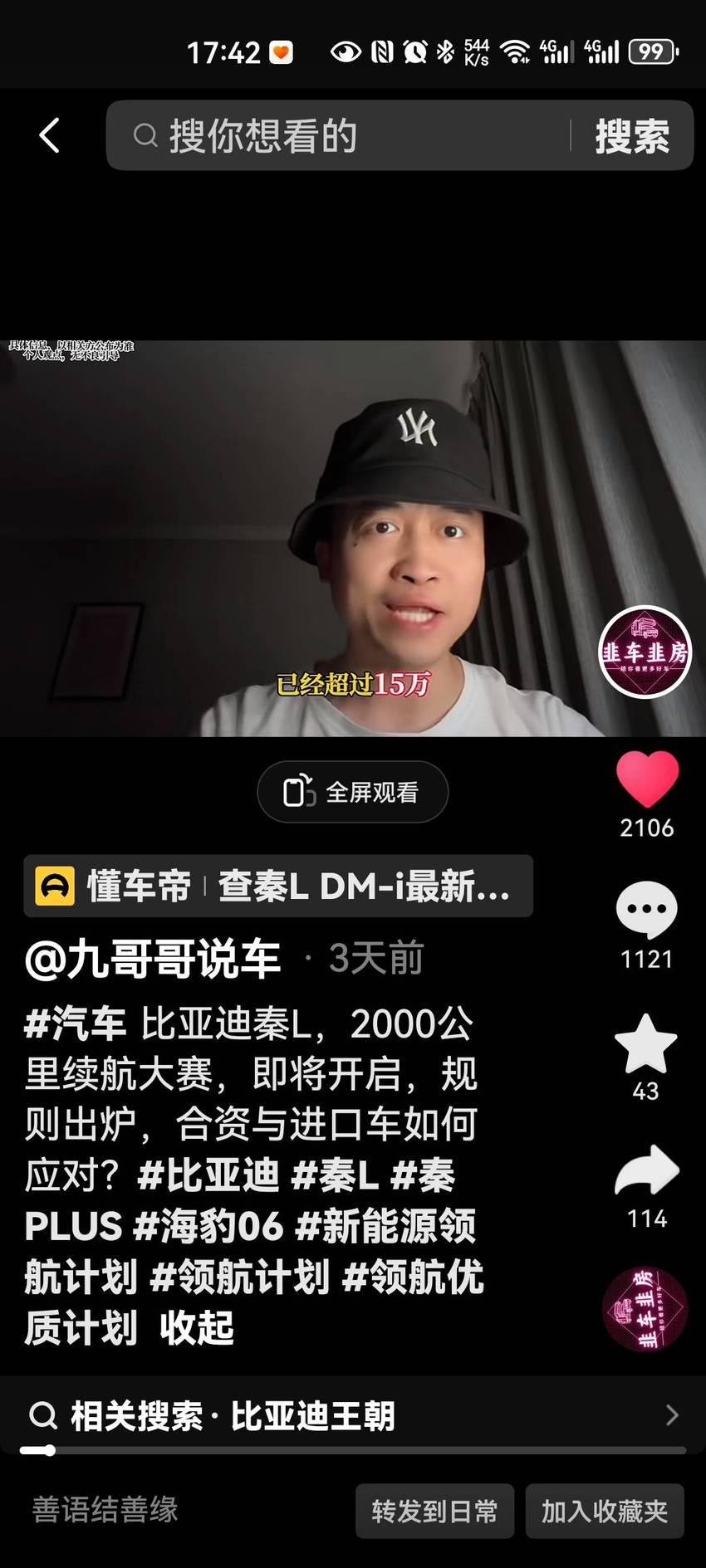This screenshot has height=1568, width=706.
Task: Open the comments with 1121 replies
Action: pyautogui.click(x=647, y=911)
